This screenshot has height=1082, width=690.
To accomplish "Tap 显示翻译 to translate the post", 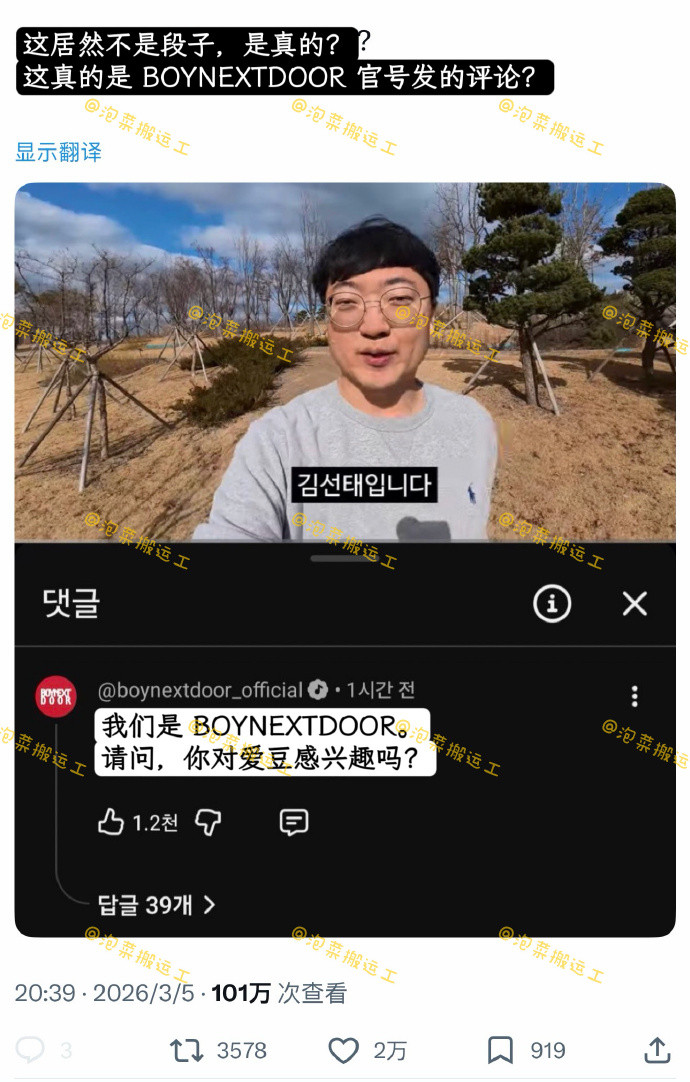I will point(59,152).
